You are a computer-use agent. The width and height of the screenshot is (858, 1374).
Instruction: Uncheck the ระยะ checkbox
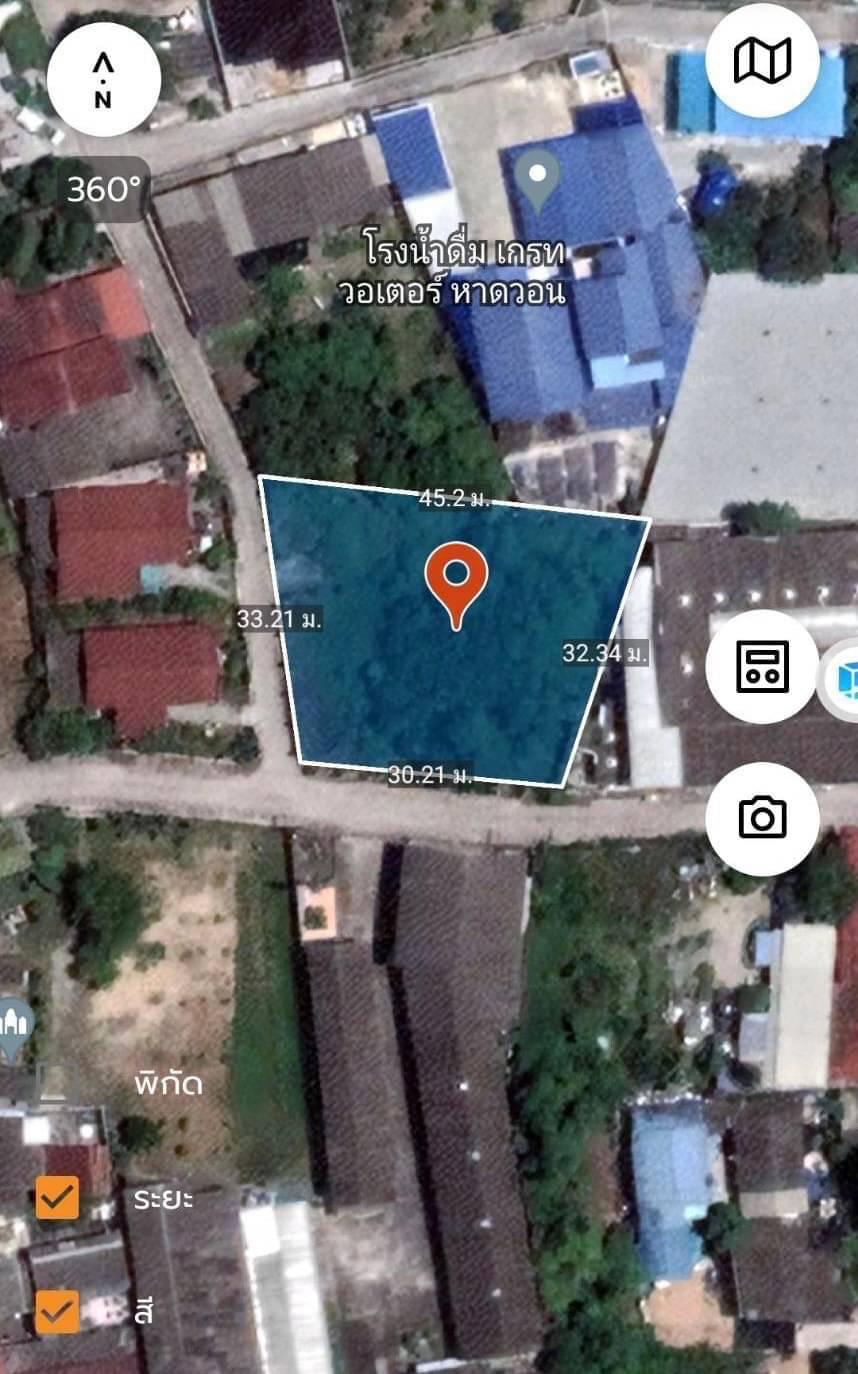coord(57,1198)
